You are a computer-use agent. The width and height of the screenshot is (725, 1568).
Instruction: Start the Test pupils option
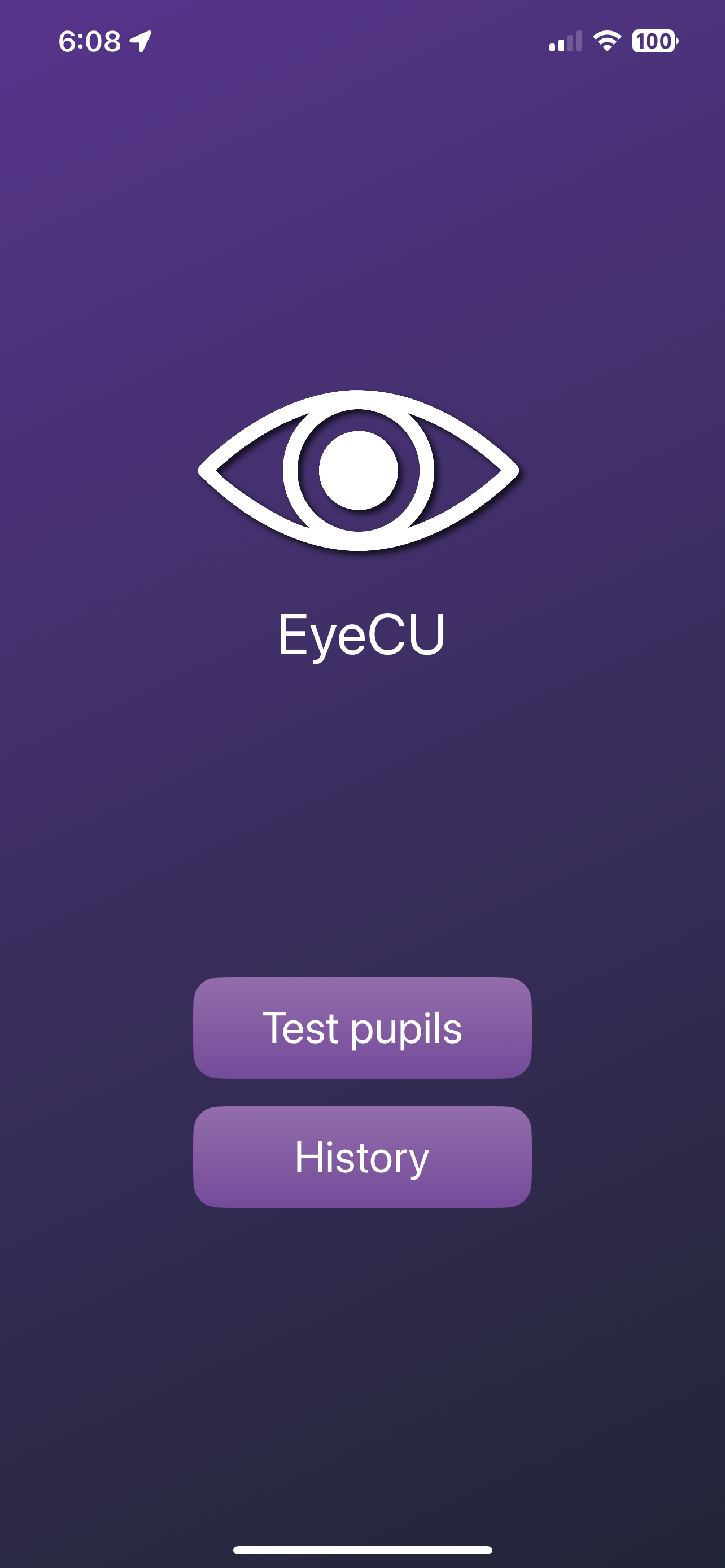click(x=362, y=1027)
